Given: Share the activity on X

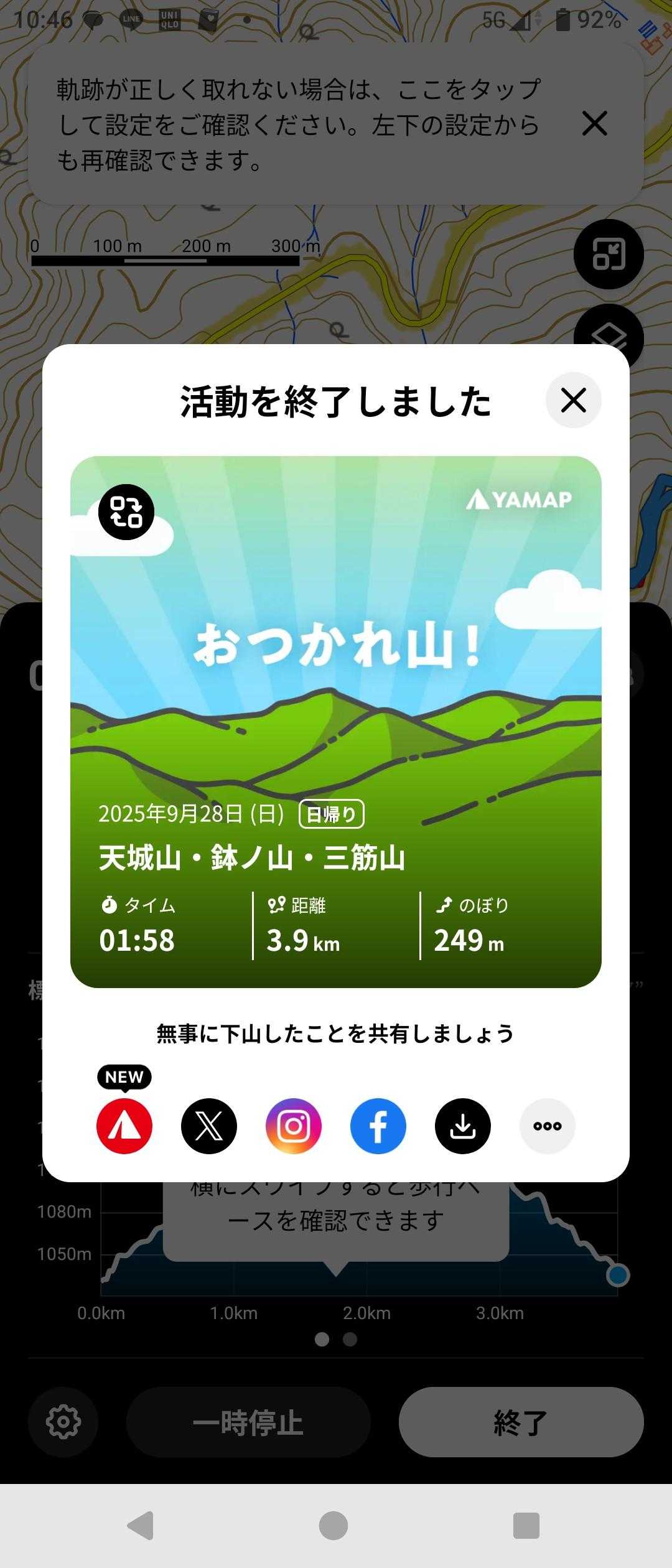Looking at the screenshot, I should (x=209, y=1126).
